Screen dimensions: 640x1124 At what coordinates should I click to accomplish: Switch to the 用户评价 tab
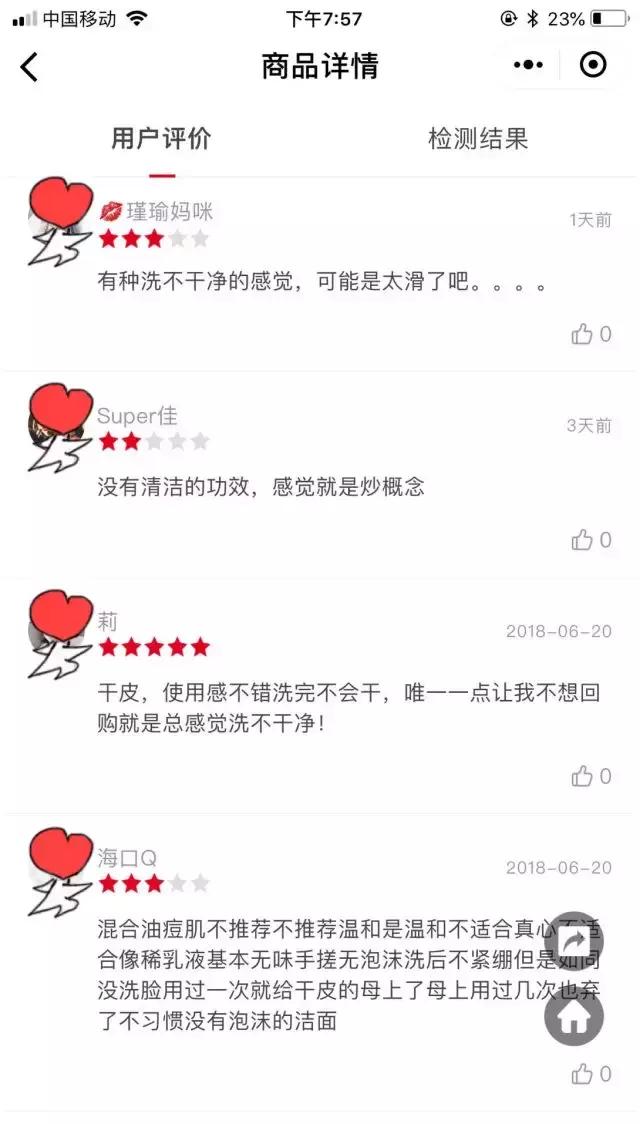pos(160,139)
